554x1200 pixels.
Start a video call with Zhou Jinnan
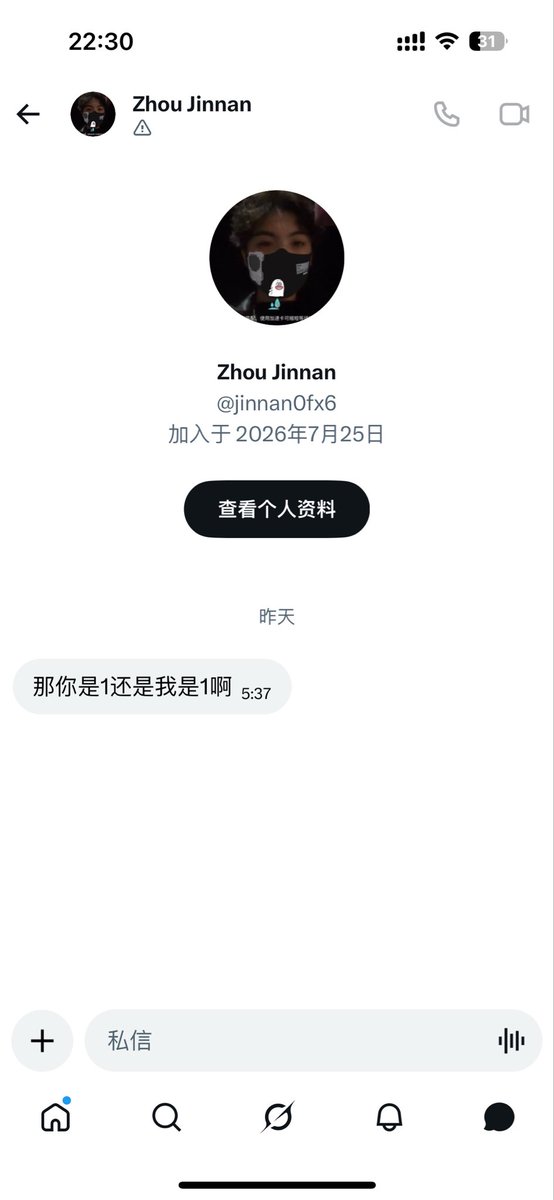(514, 114)
